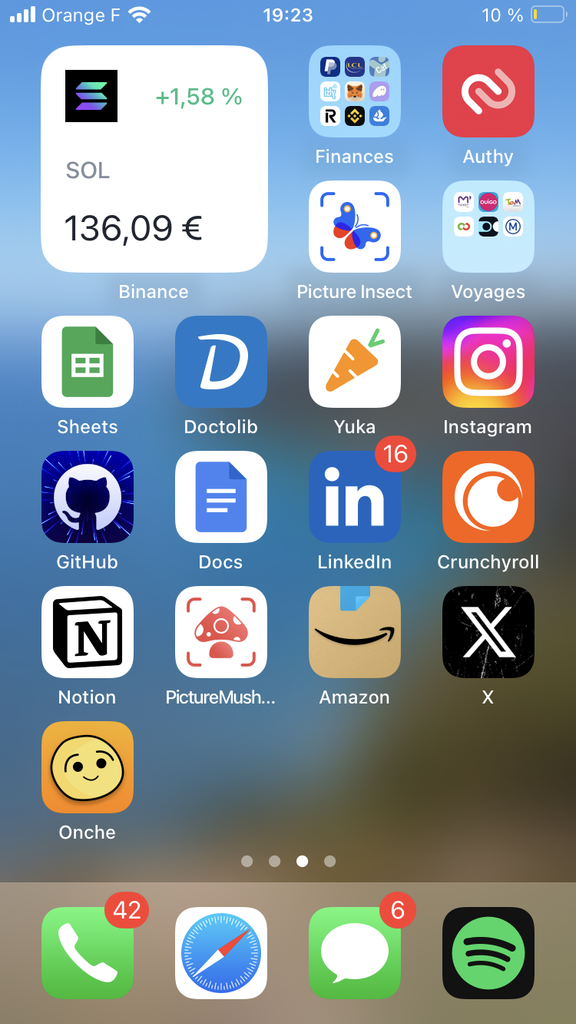576x1024 pixels.
Task: Open Picture Insect app
Action: click(x=355, y=227)
